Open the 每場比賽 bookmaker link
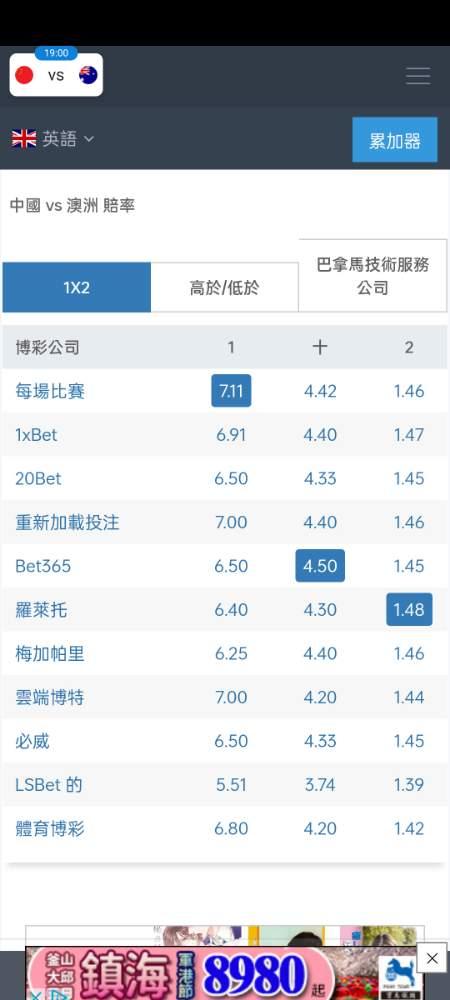 (x=50, y=391)
